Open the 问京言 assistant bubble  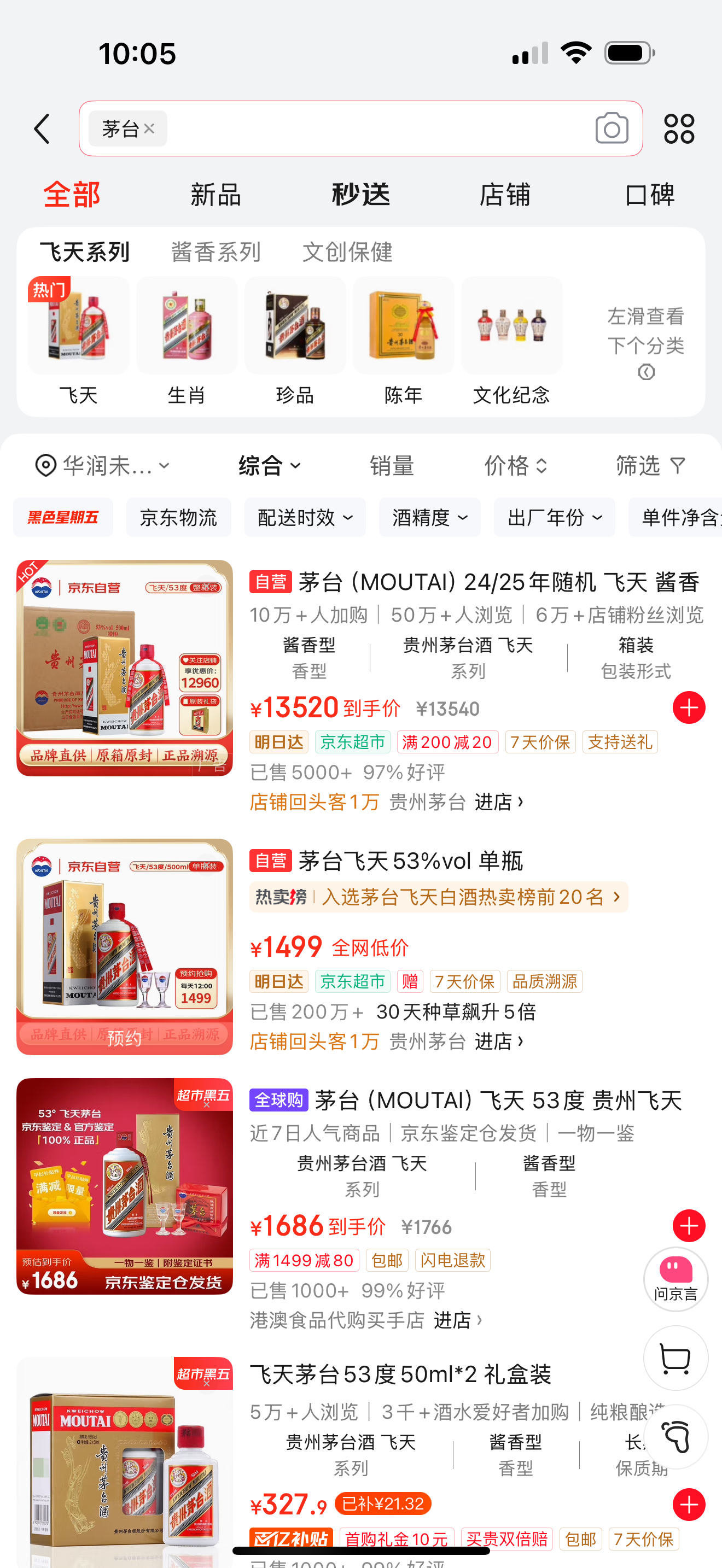tap(675, 1279)
